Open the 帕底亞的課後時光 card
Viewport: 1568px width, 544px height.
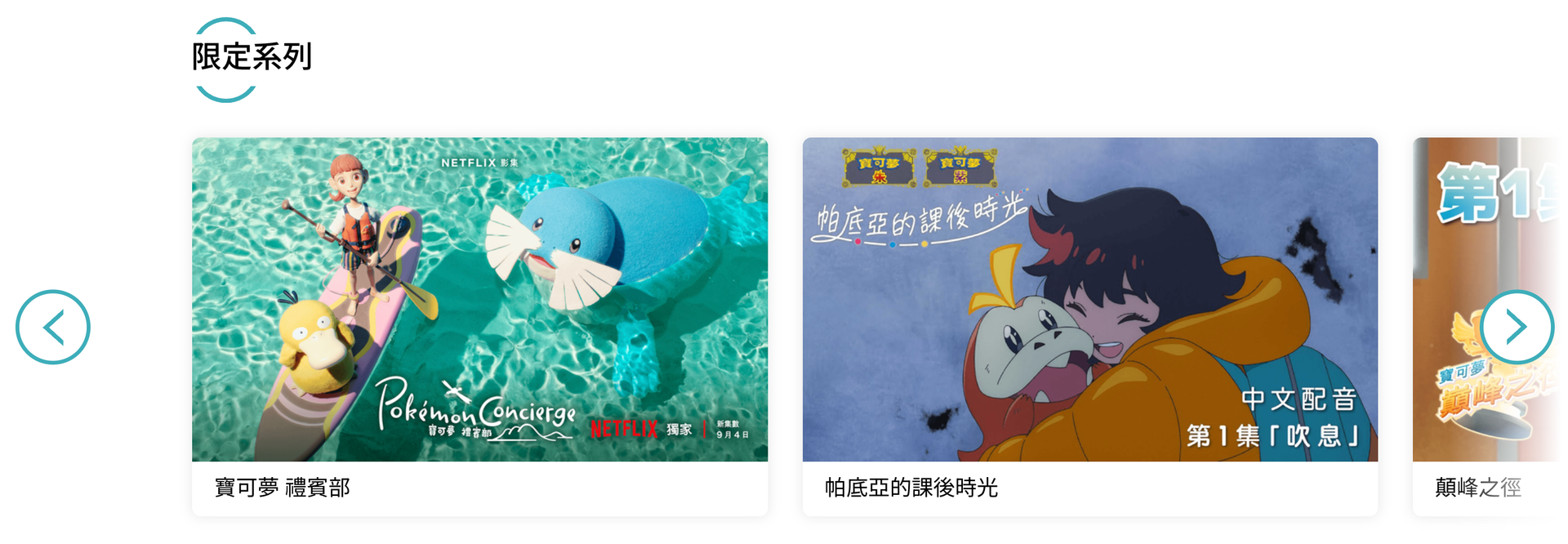[1089, 327]
